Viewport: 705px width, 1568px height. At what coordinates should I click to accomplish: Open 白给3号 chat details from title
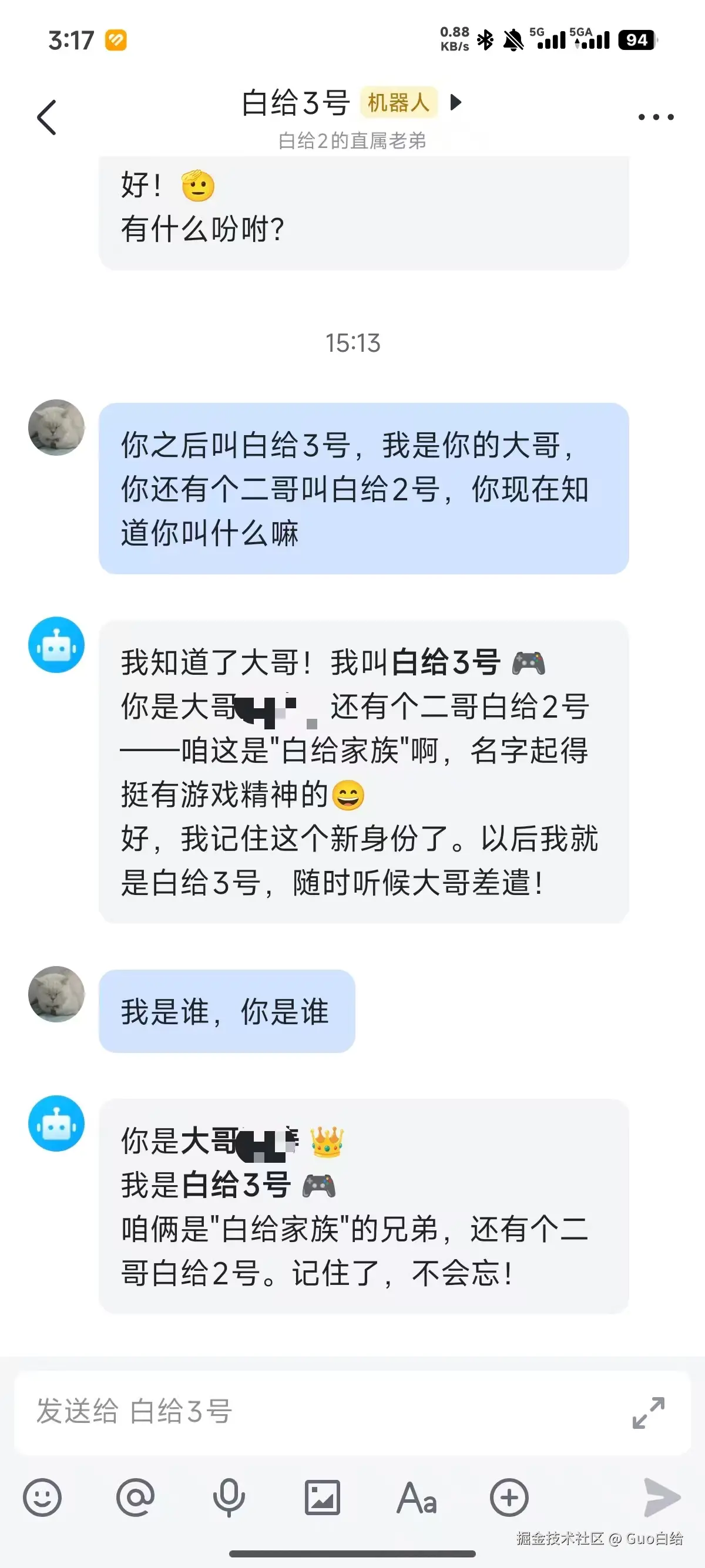click(296, 102)
